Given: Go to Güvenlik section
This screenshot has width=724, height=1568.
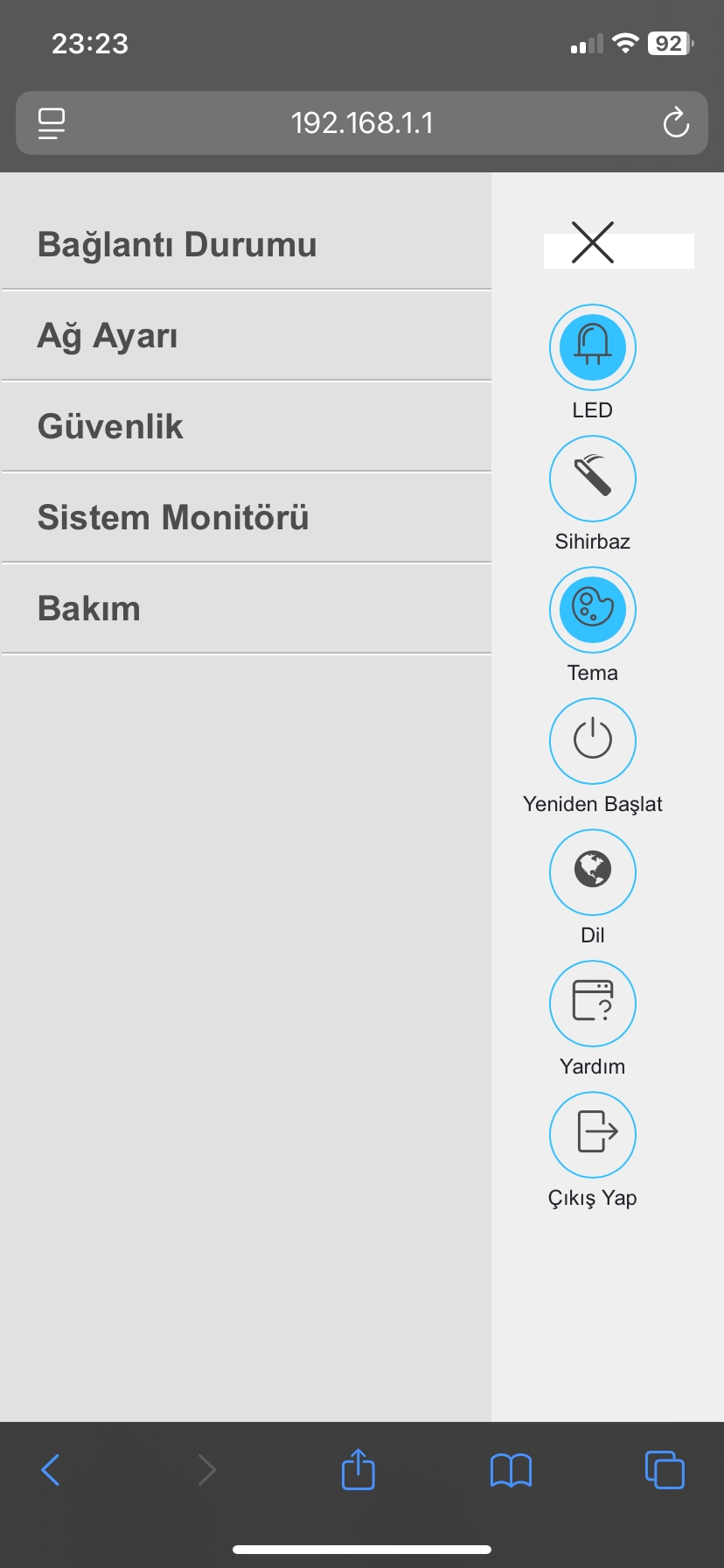Looking at the screenshot, I should pos(246,426).
